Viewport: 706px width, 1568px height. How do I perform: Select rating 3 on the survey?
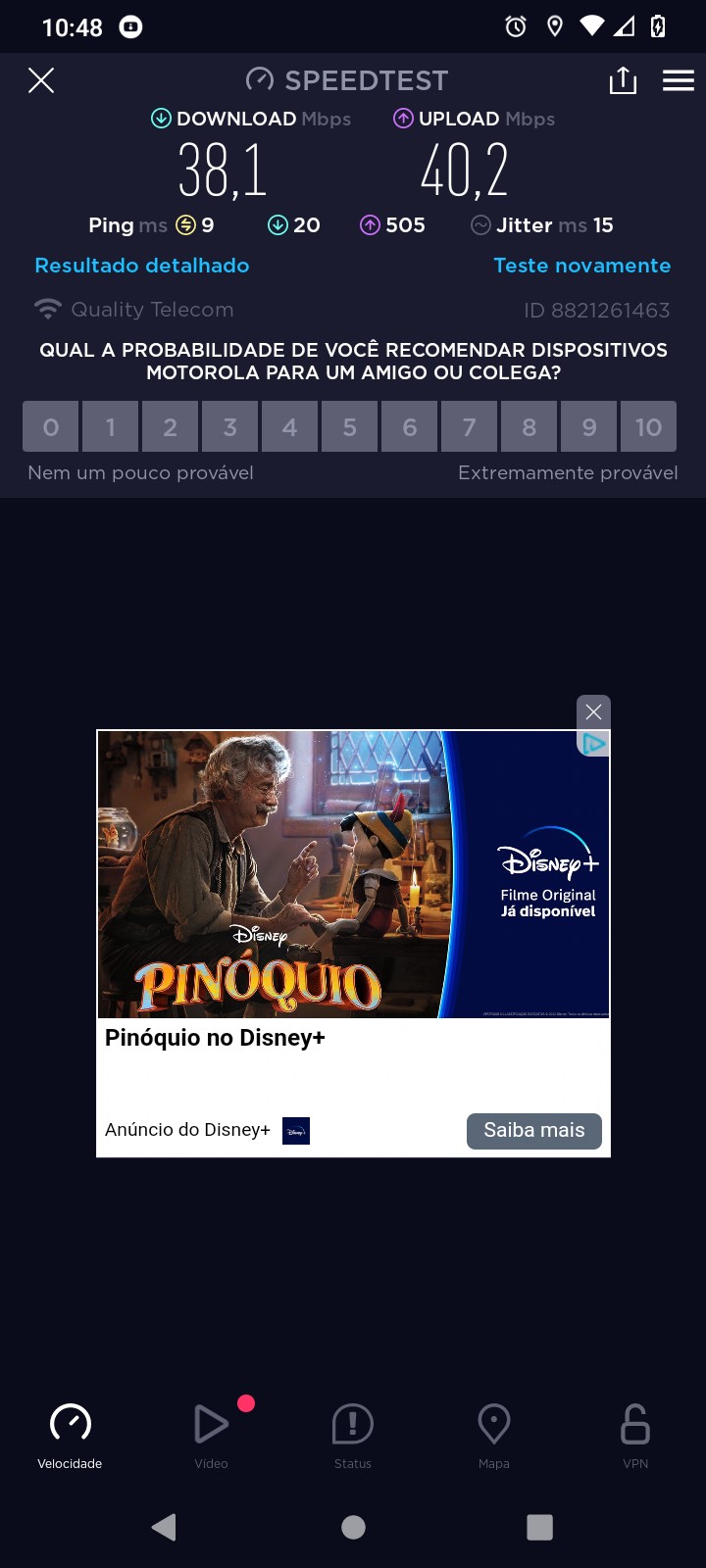[x=229, y=427]
